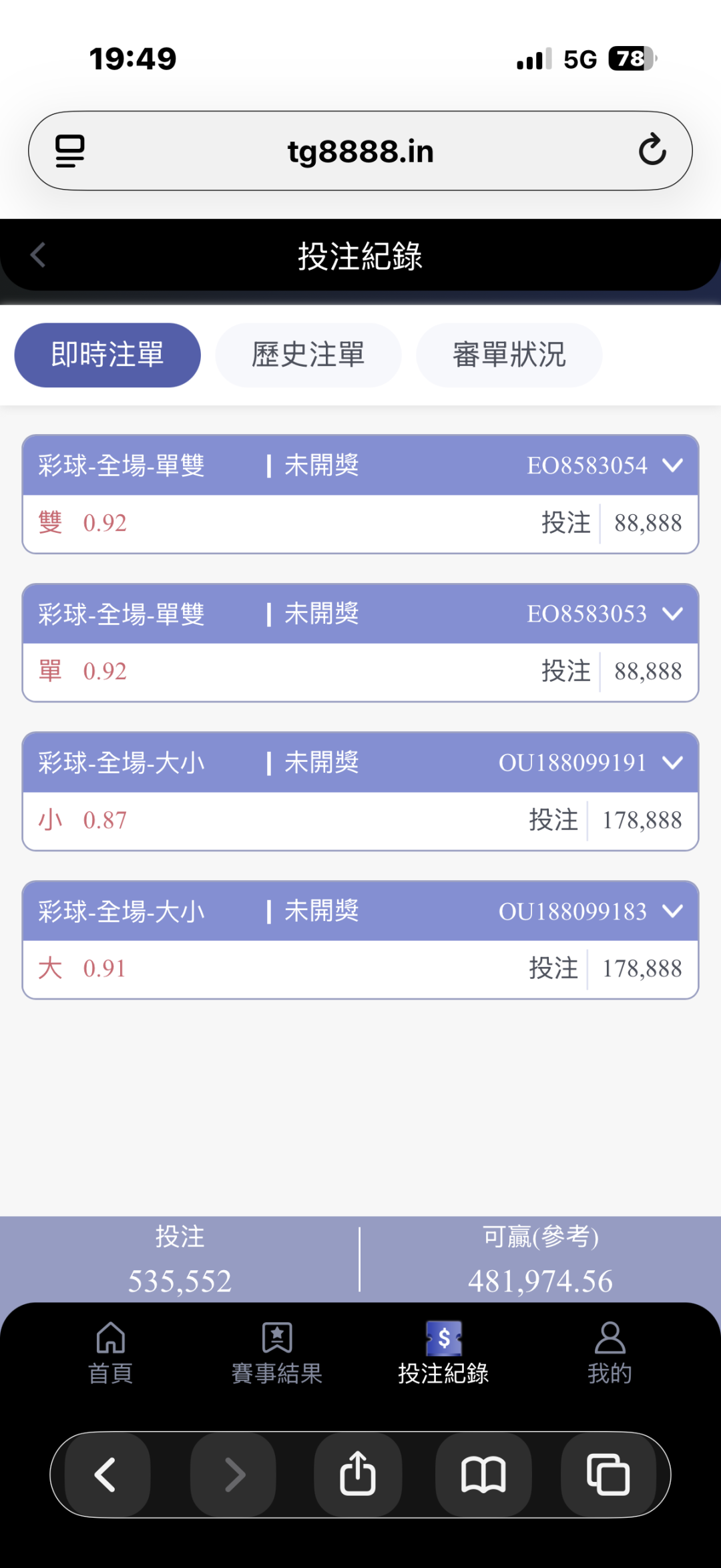Viewport: 721px width, 1568px height.
Task: Select the 即時注單 tab
Action: 107,355
